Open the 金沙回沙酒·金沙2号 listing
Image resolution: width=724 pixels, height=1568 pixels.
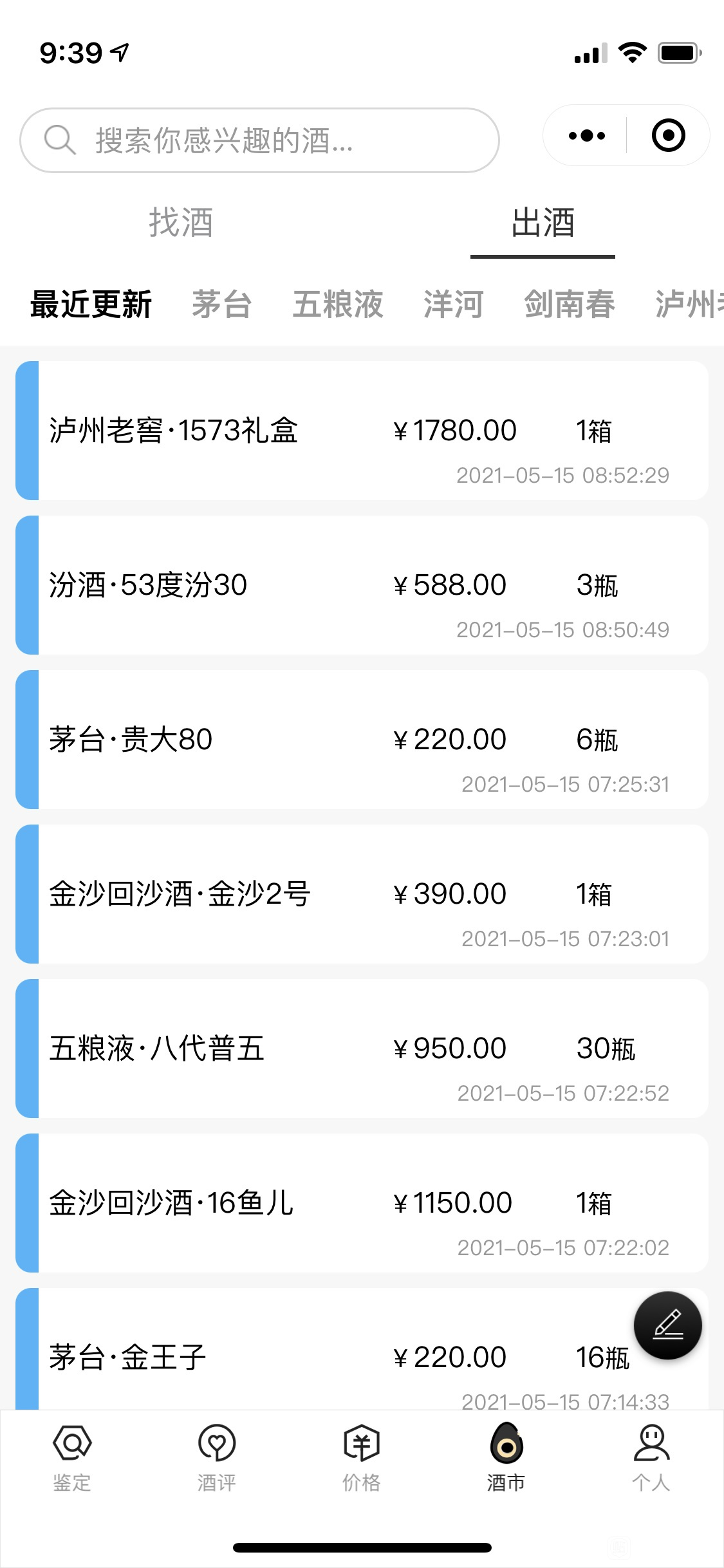pyautogui.click(x=362, y=894)
